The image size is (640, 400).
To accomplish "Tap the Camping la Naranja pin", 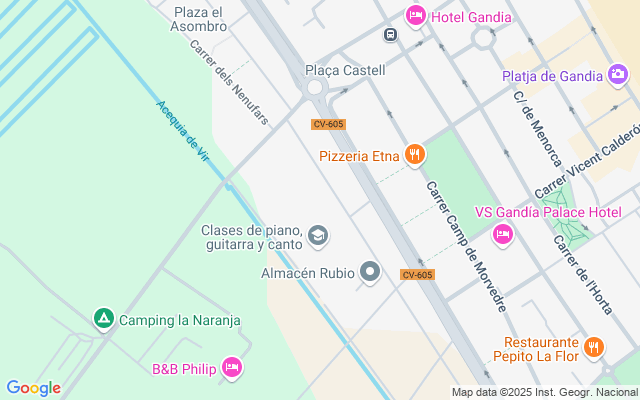I will pyautogui.click(x=103, y=320).
